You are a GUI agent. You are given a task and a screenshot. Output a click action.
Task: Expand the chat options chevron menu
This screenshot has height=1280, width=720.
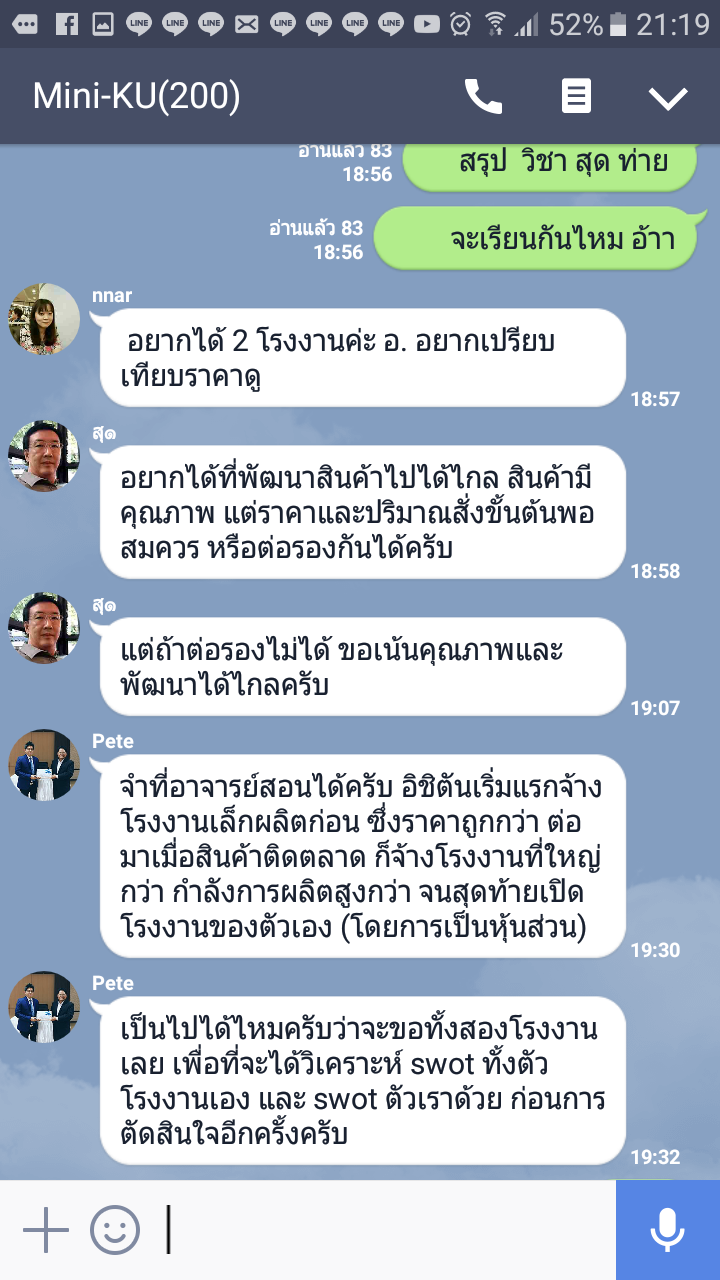pyautogui.click(x=668, y=97)
